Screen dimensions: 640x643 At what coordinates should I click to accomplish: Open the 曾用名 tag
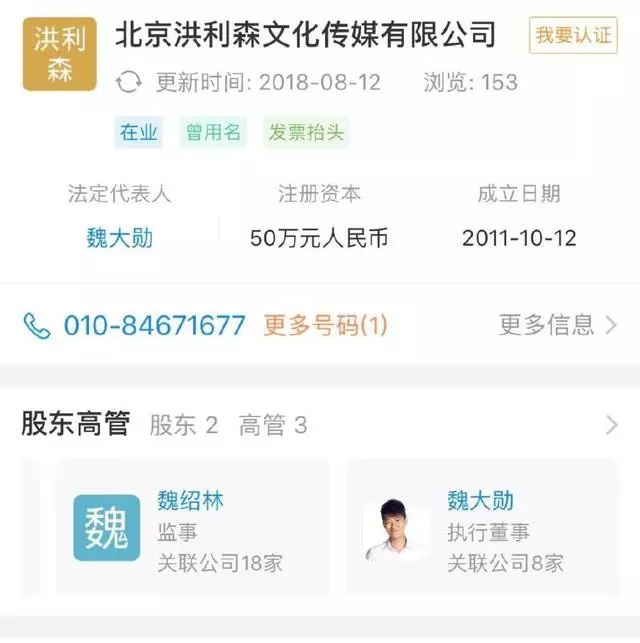[213, 132]
